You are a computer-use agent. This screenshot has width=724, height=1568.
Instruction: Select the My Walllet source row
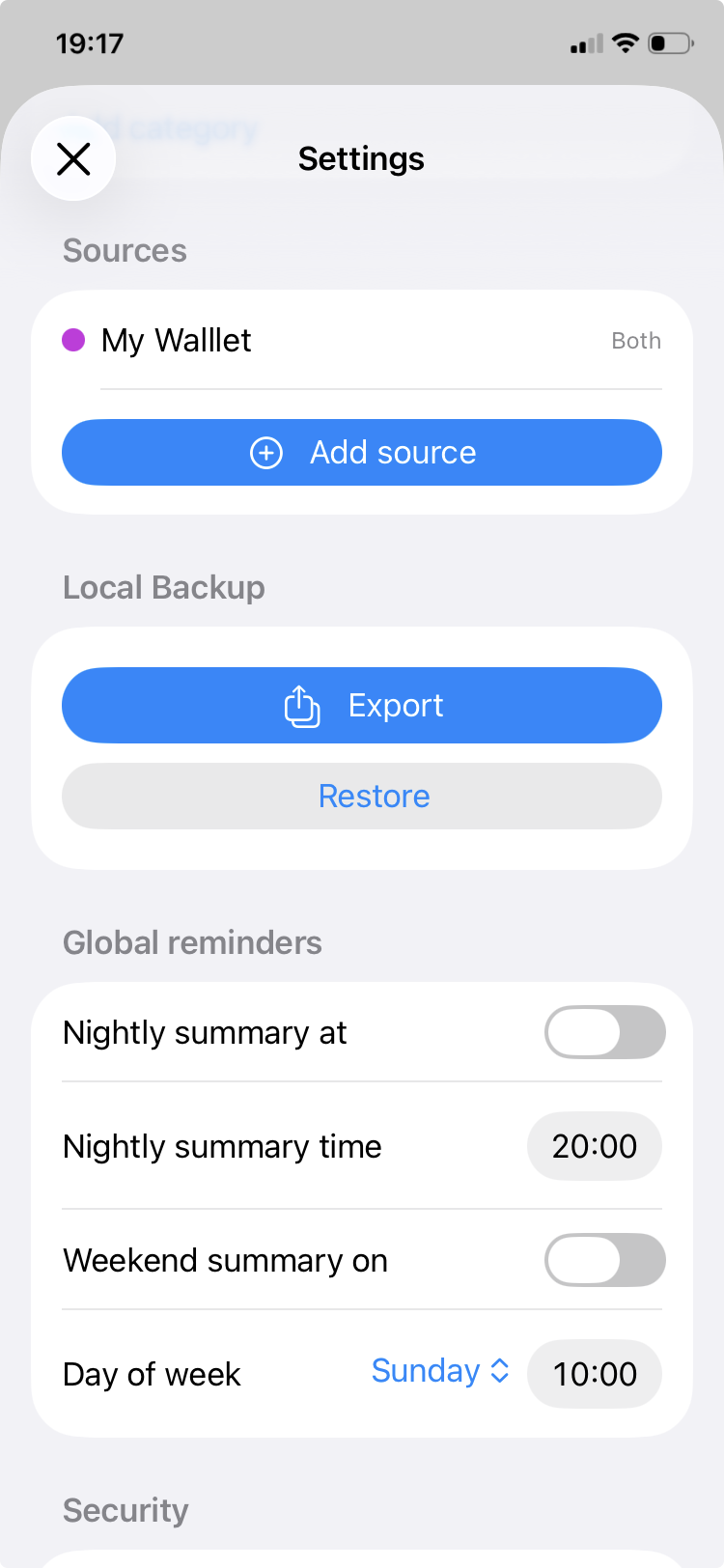362,340
